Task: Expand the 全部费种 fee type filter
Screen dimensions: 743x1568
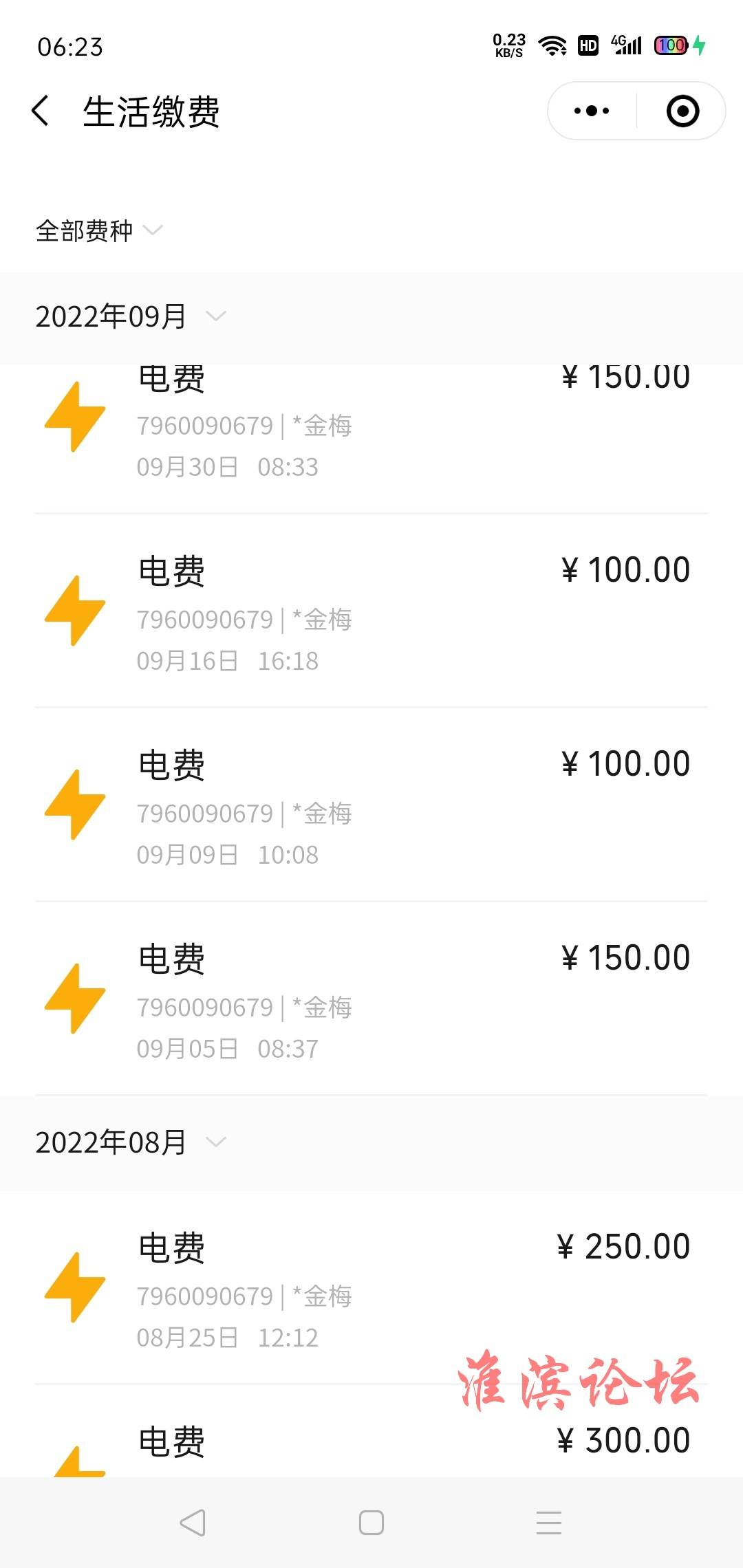Action: (x=98, y=230)
